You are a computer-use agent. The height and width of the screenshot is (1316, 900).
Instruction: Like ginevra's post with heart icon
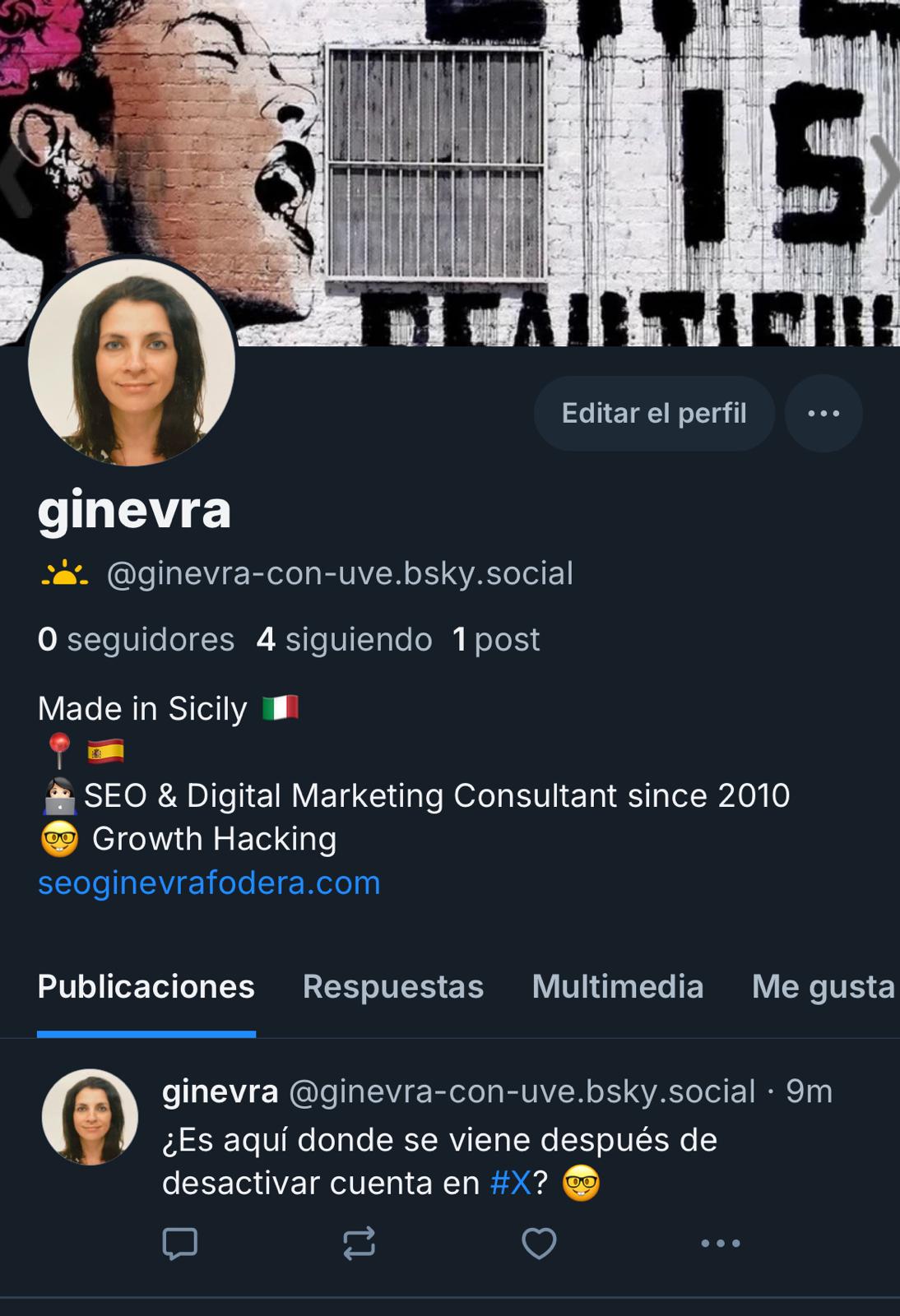tap(540, 1244)
